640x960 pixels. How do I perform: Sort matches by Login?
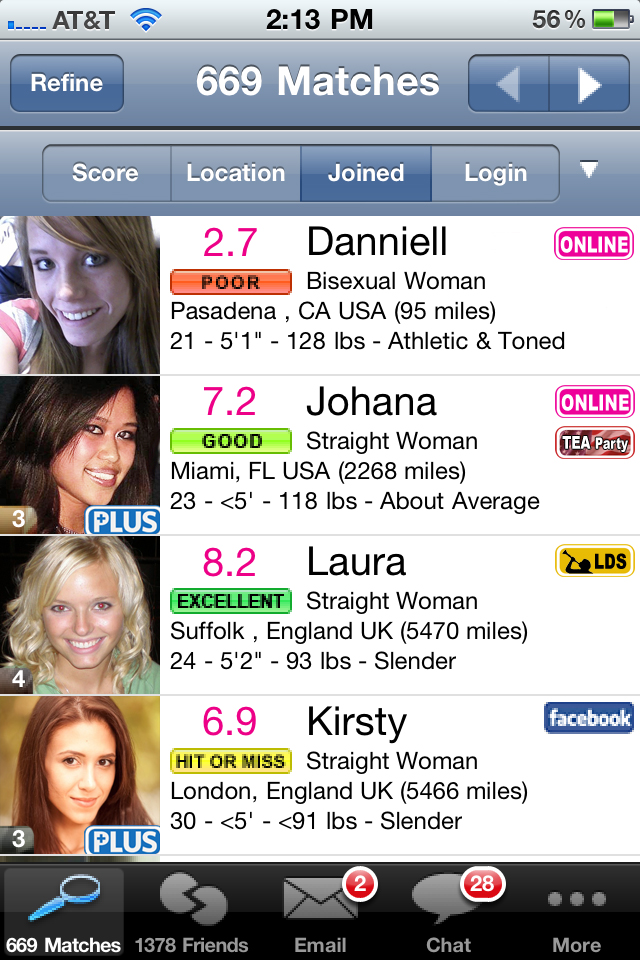coord(495,173)
